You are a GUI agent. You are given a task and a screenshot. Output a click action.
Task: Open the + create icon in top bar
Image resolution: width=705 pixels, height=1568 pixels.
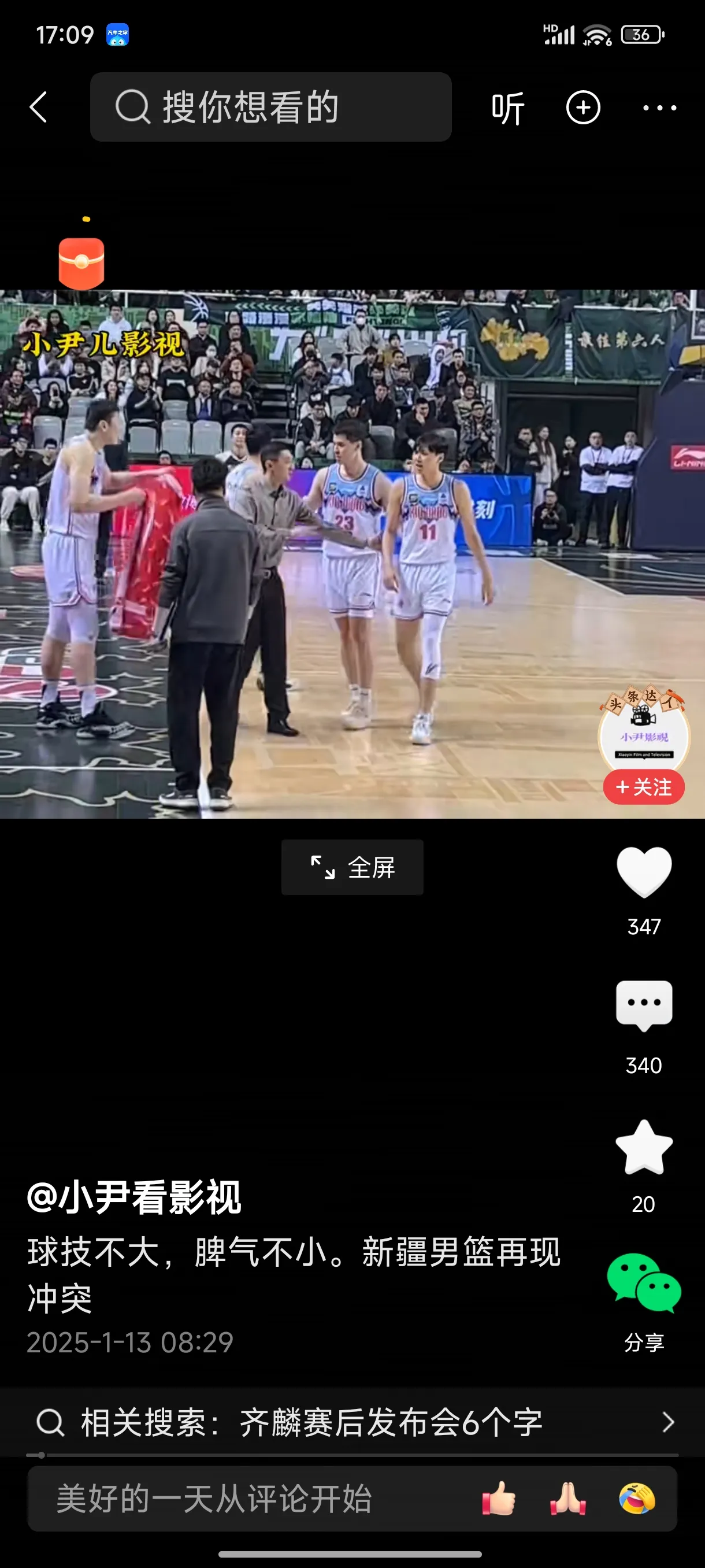coord(583,107)
